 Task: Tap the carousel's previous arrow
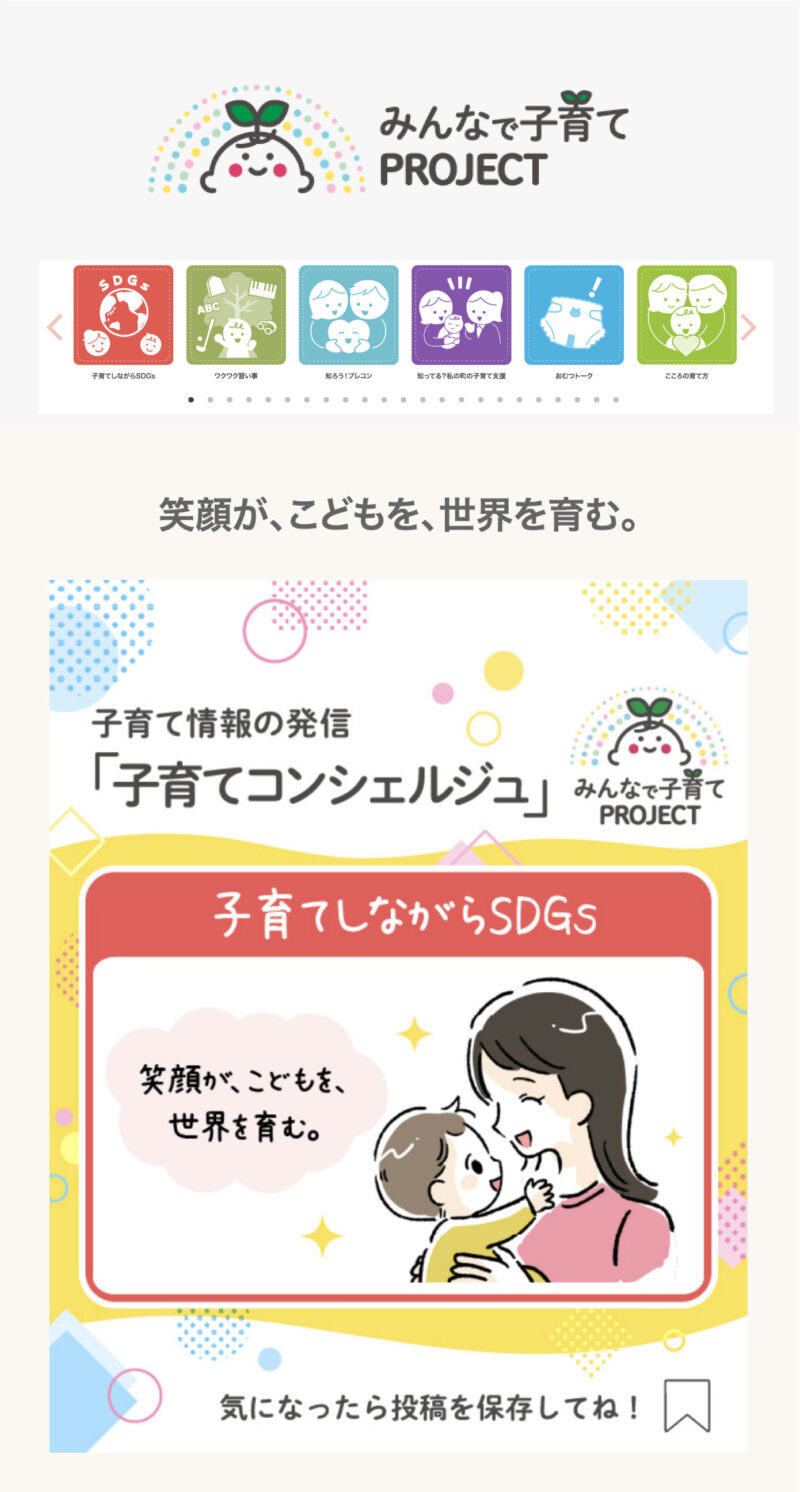[x=56, y=327]
